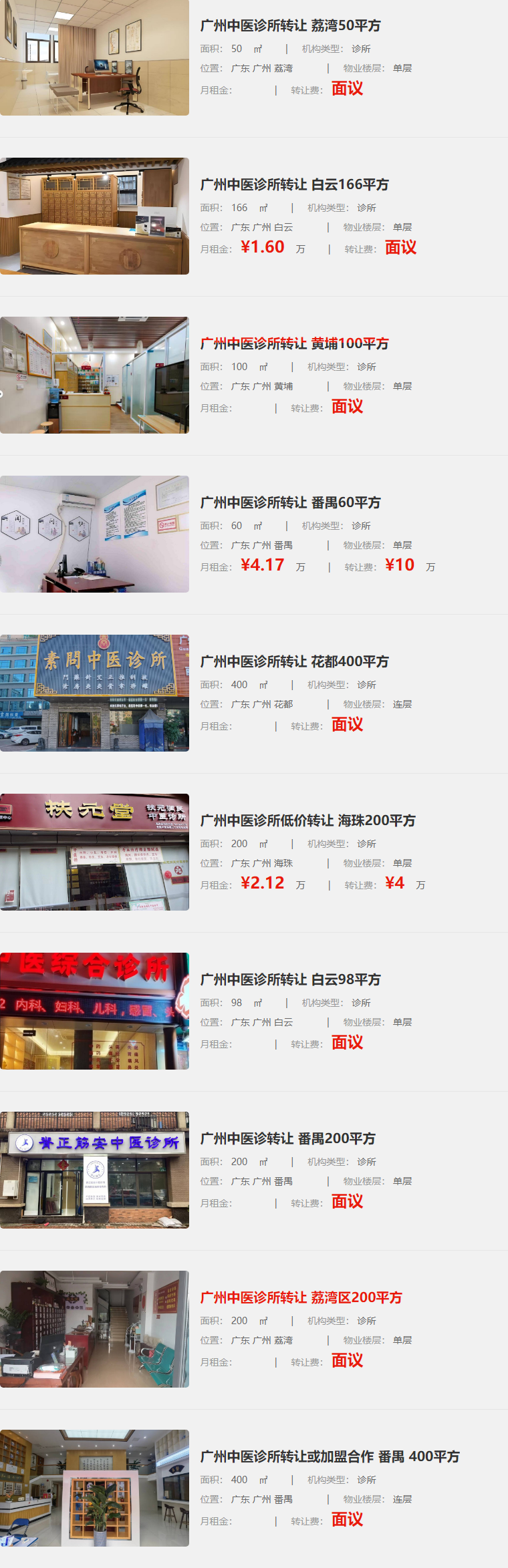
Task: Open the 花都400平方 clinic listing
Action: (294, 661)
